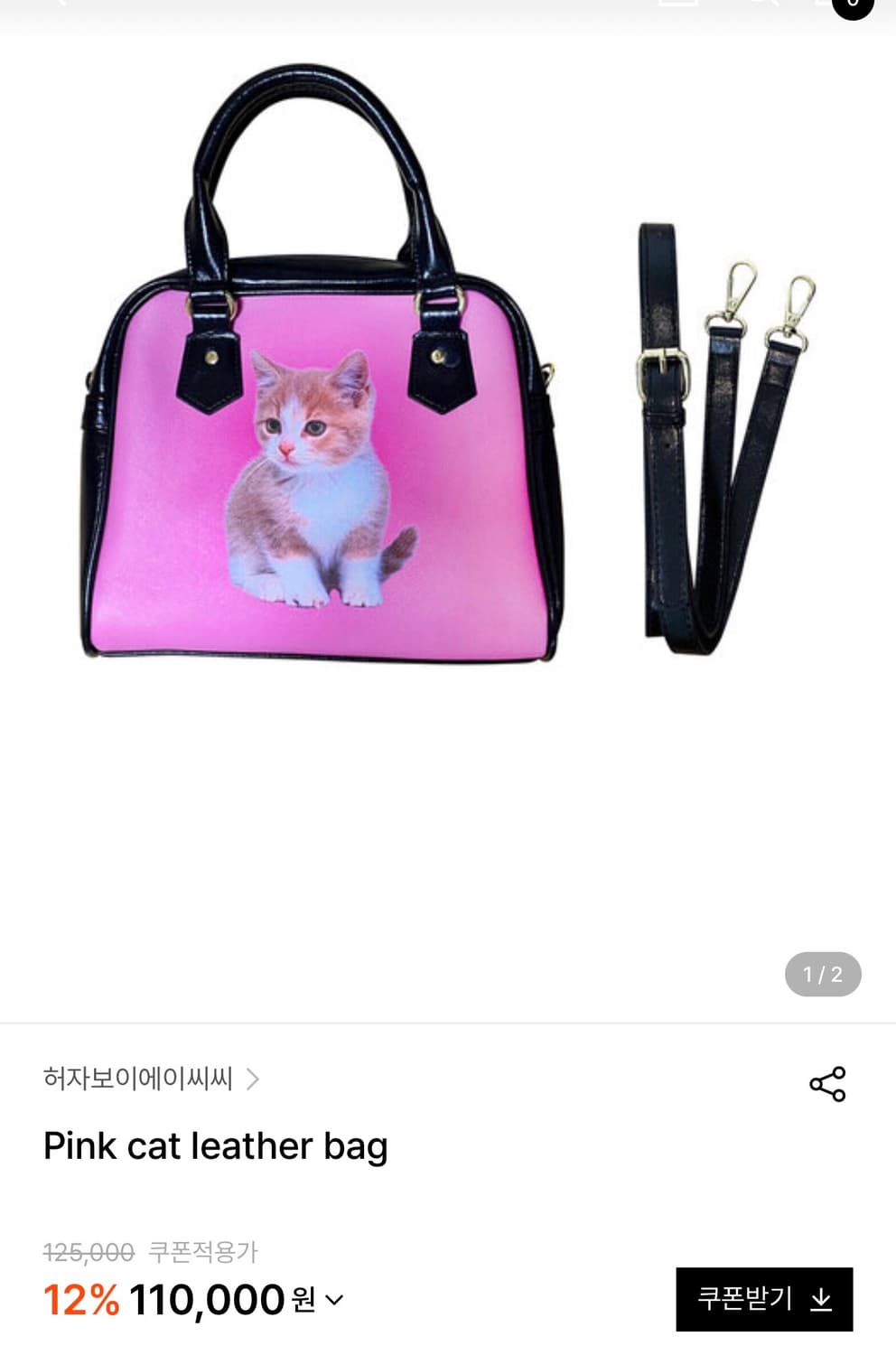Tap the 쿠폰적용가 coupon price label
This screenshot has height=1355, width=896.
pos(203,1252)
